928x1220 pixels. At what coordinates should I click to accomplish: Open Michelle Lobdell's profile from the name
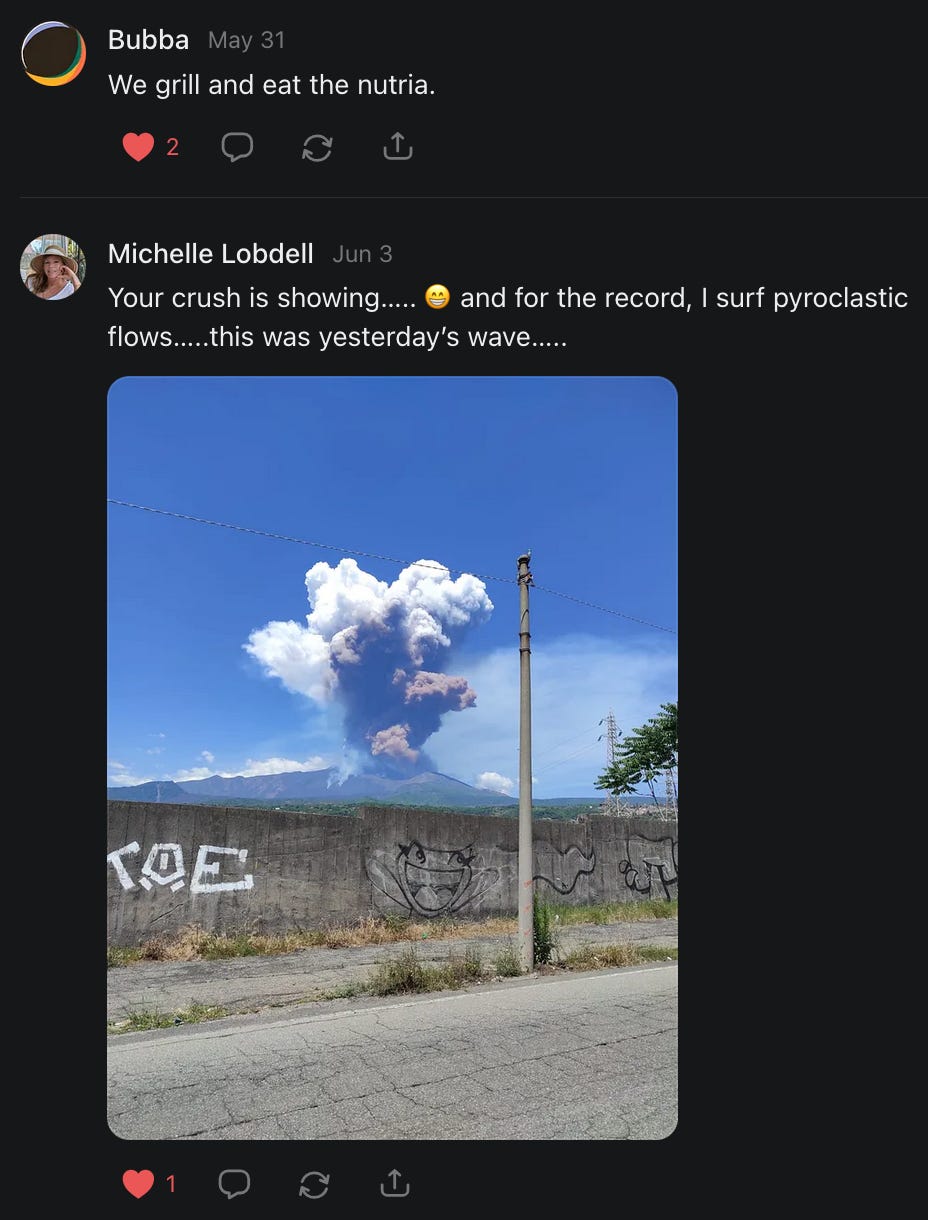point(211,254)
